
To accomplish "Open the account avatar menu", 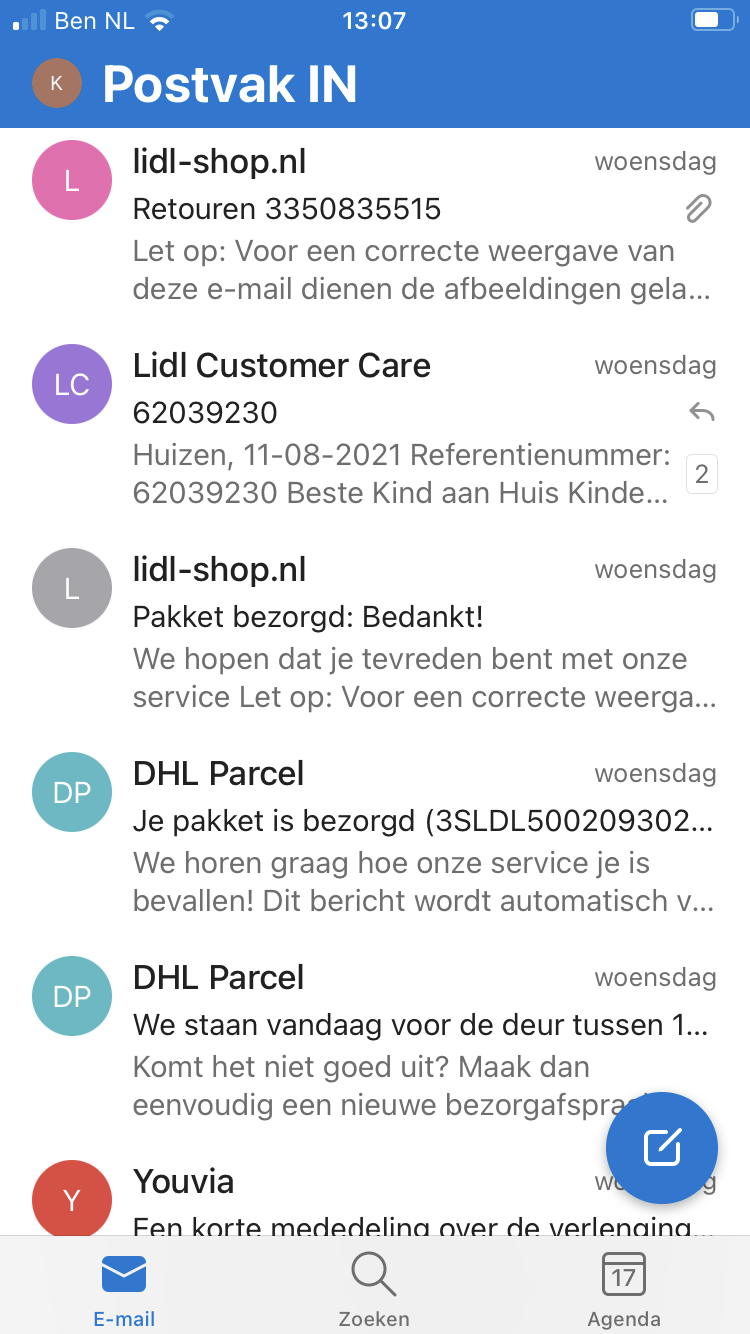I will pyautogui.click(x=57, y=84).
